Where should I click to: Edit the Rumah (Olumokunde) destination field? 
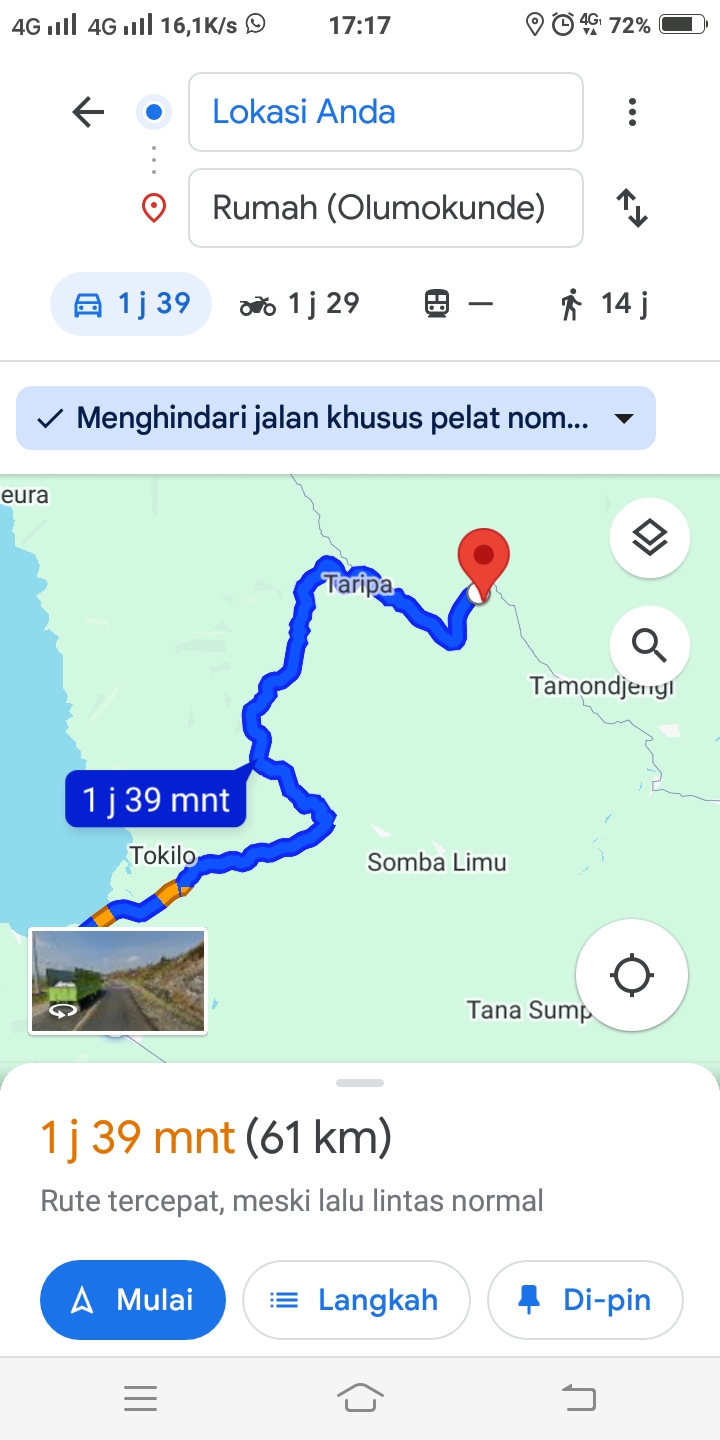[x=386, y=208]
